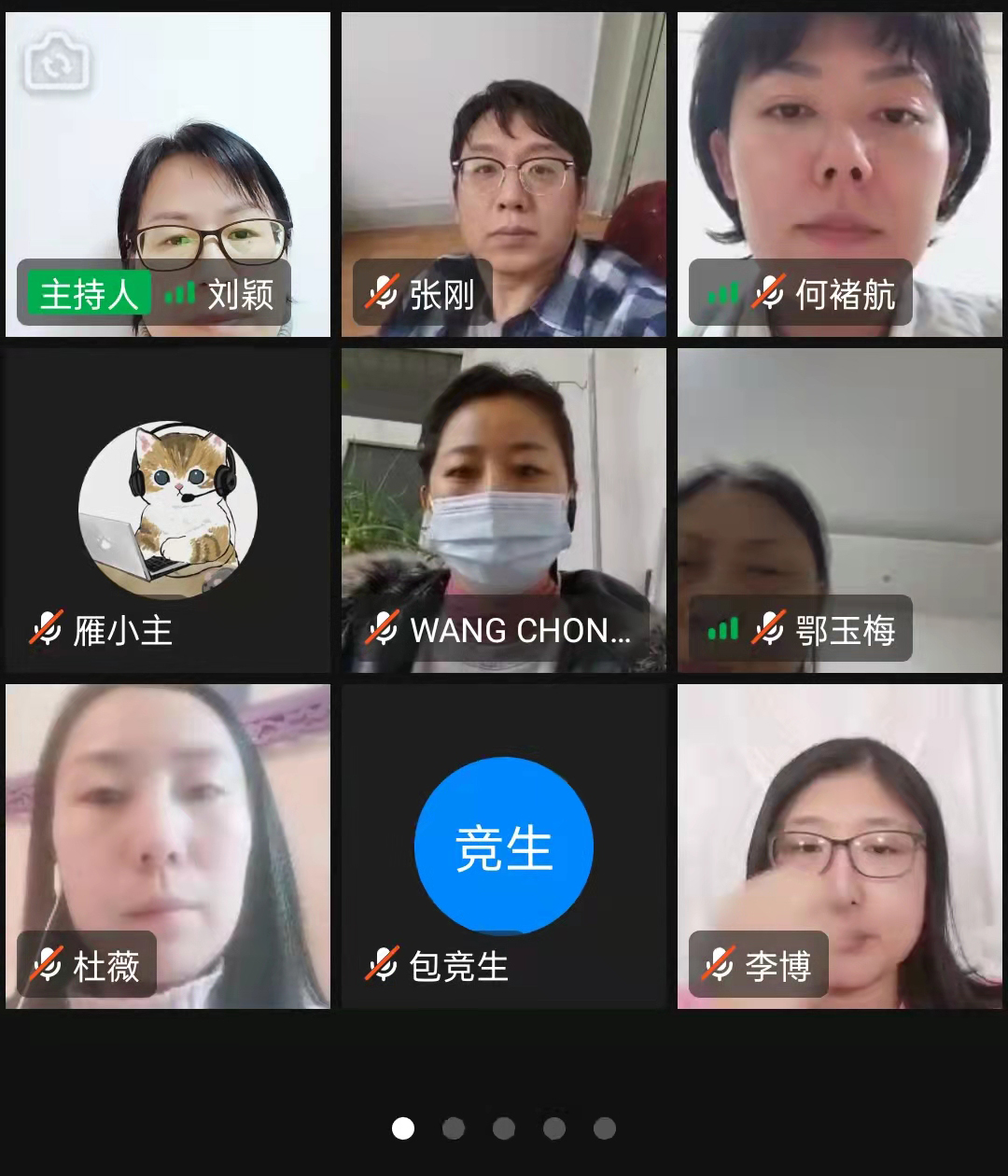
Task: Open 杜薇's video tile
Action: tap(168, 847)
